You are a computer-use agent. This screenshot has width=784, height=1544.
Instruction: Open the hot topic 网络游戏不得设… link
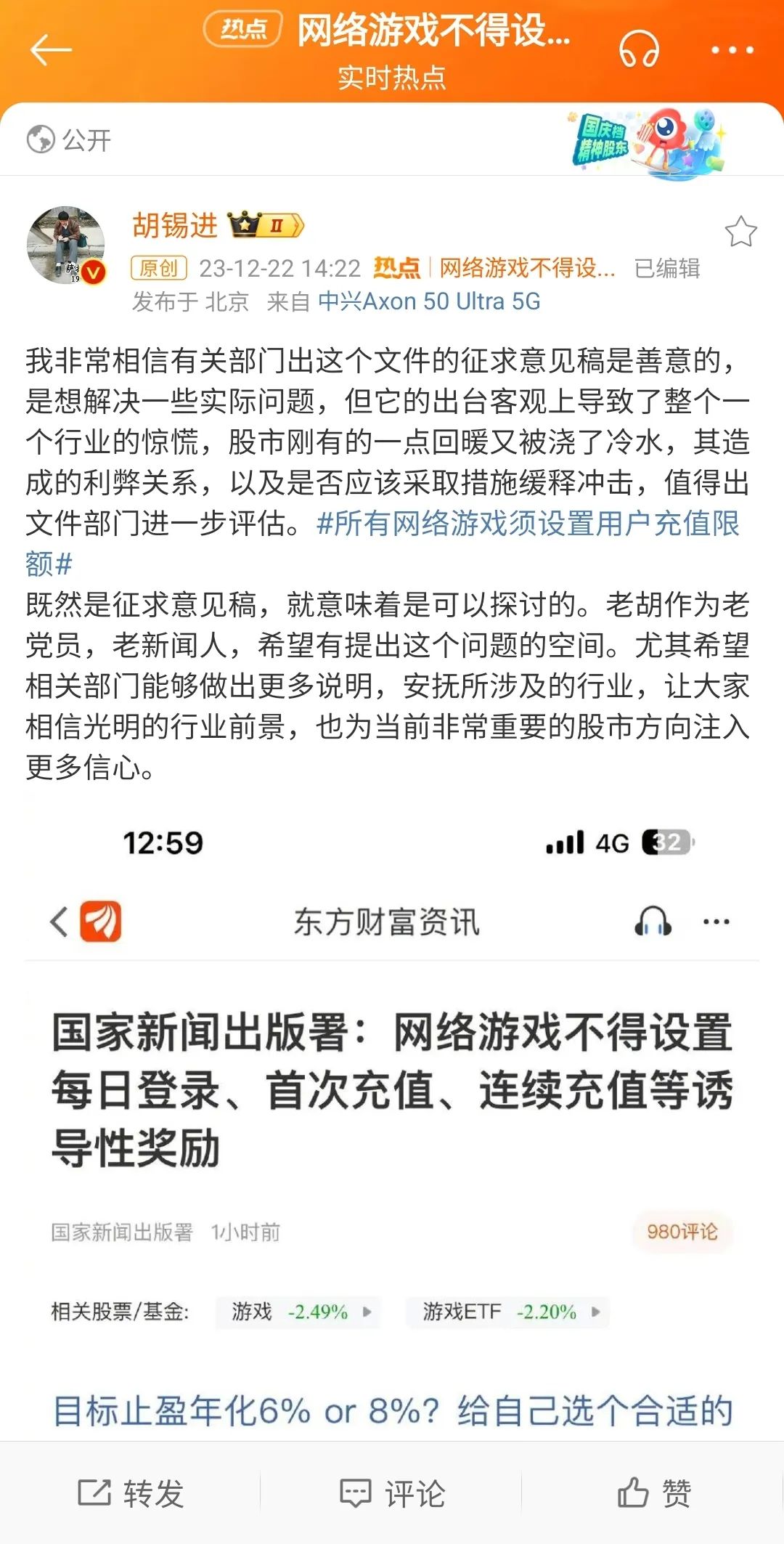click(527, 269)
